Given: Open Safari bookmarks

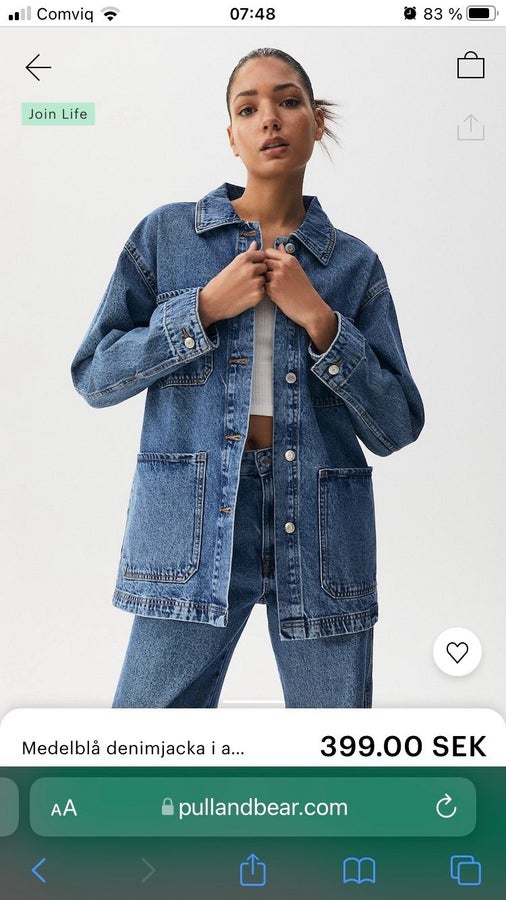Looking at the screenshot, I should 359,871.
